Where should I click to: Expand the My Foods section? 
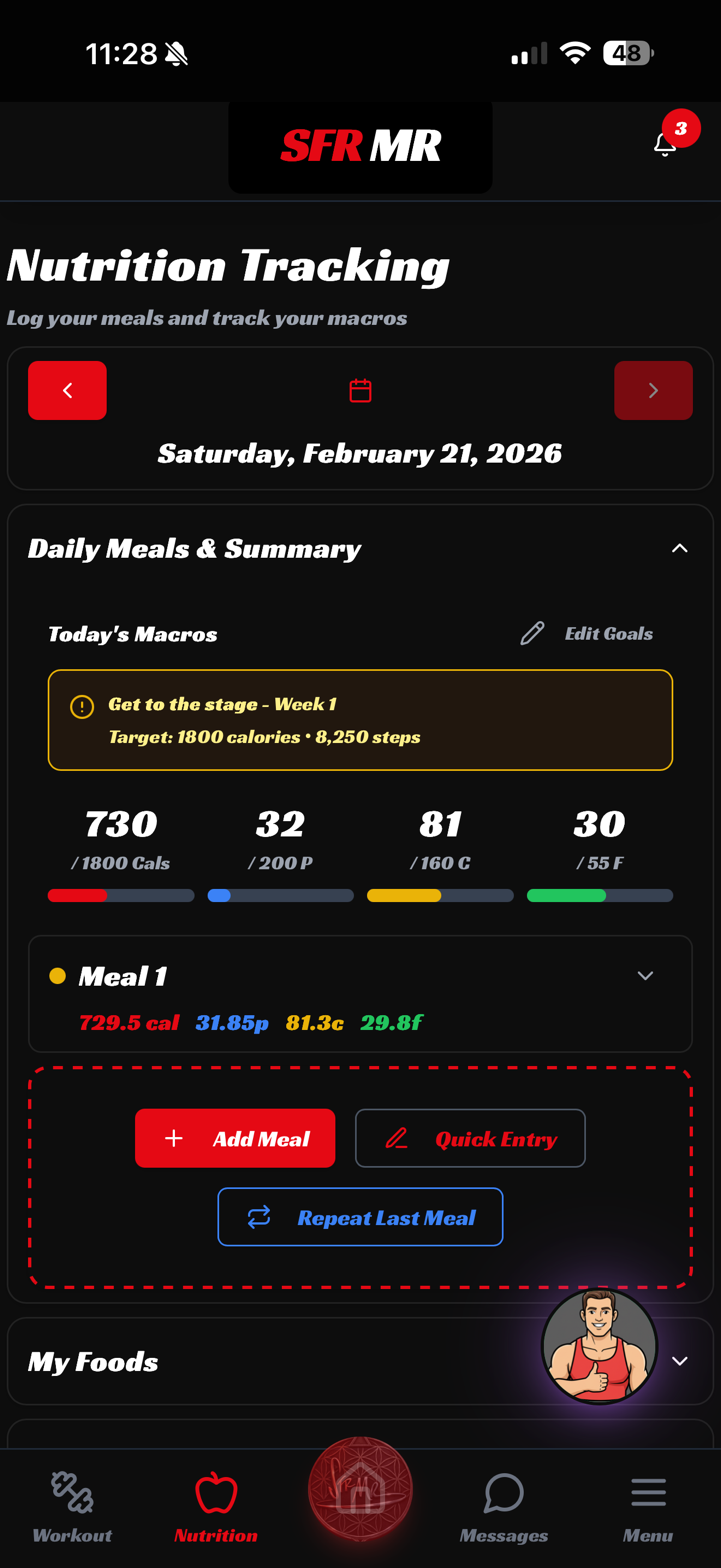point(678,1361)
